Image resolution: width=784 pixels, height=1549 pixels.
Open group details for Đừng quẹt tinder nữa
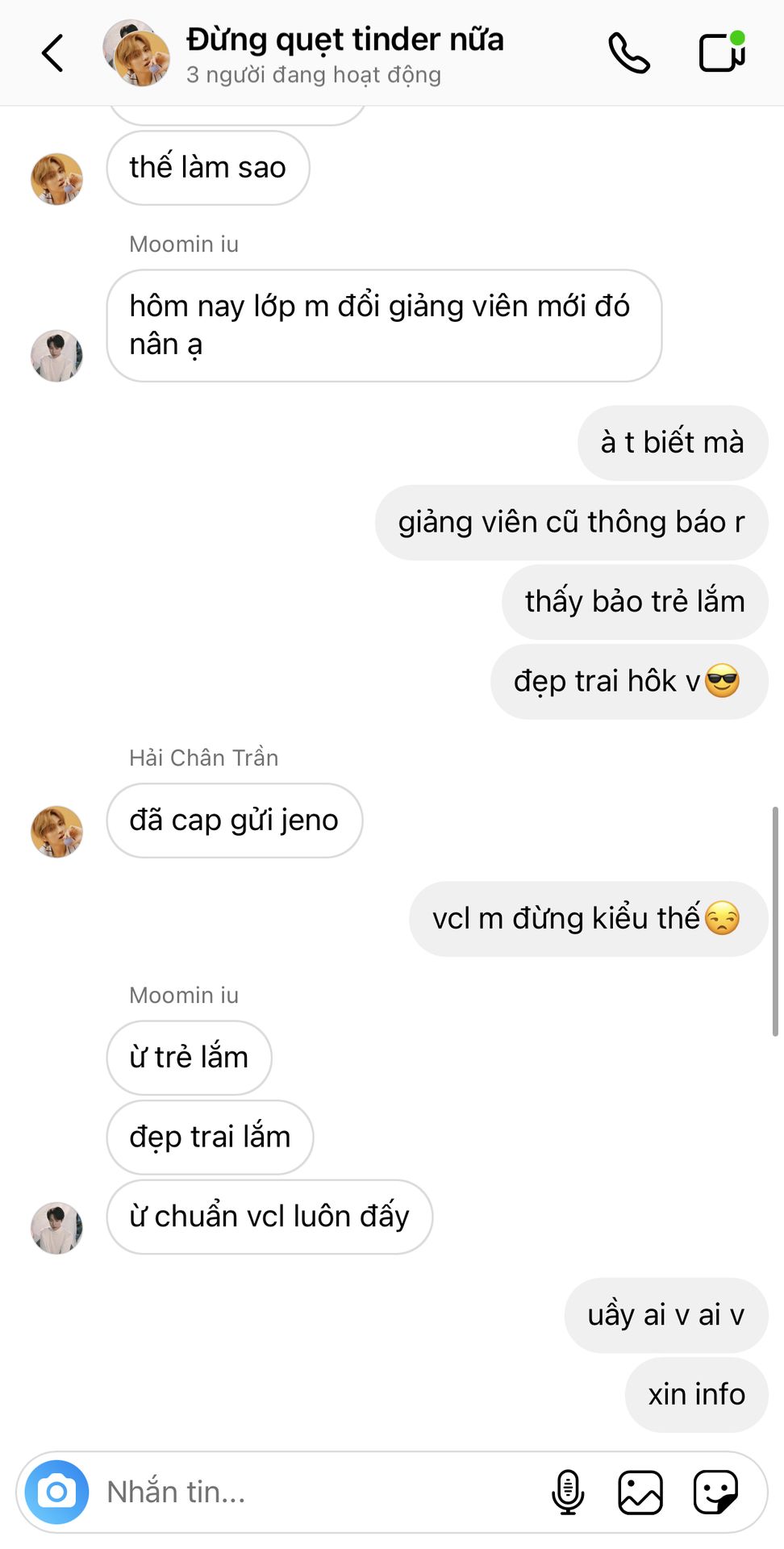[x=345, y=54]
